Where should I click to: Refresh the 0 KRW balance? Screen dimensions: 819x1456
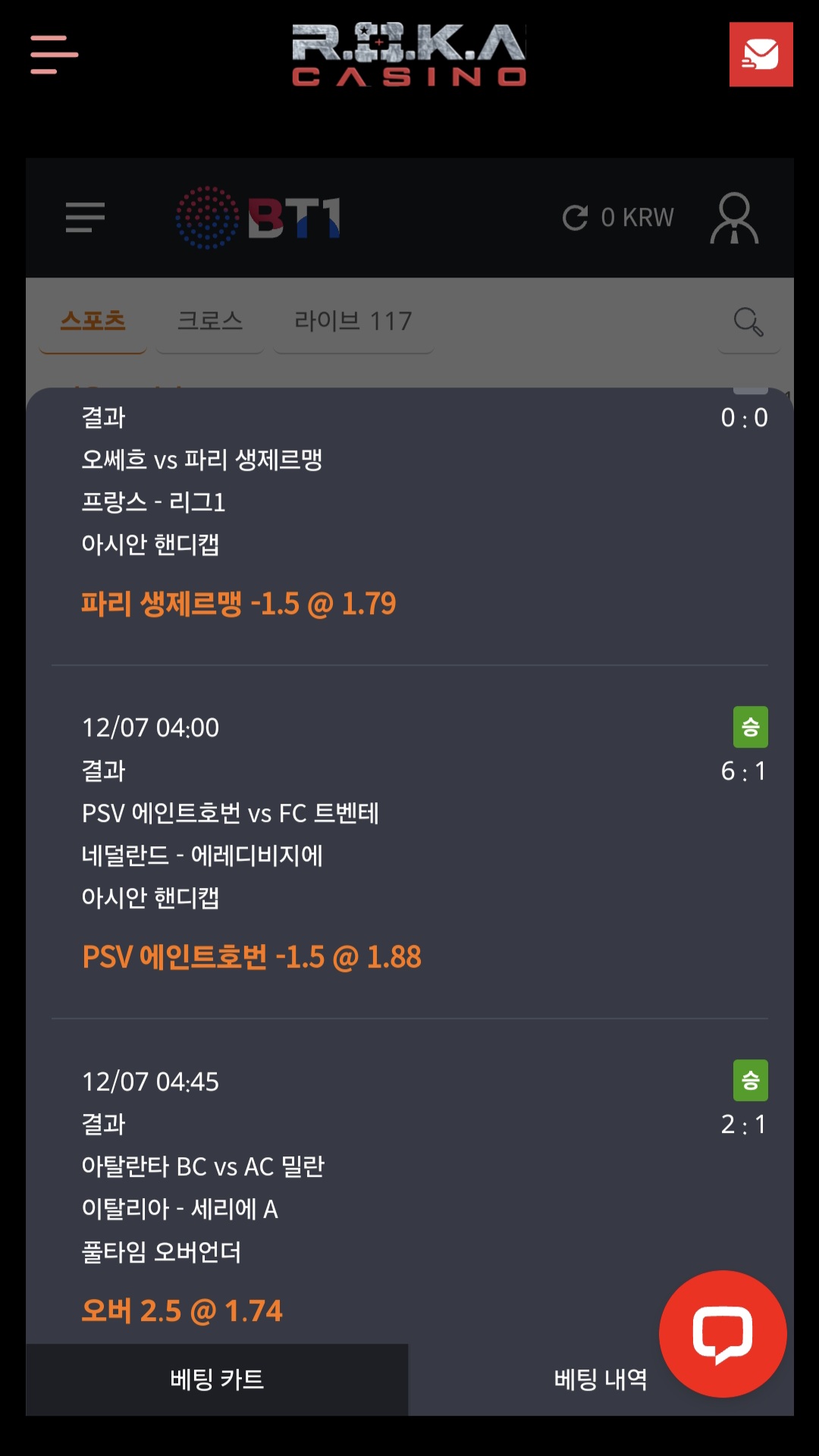576,218
